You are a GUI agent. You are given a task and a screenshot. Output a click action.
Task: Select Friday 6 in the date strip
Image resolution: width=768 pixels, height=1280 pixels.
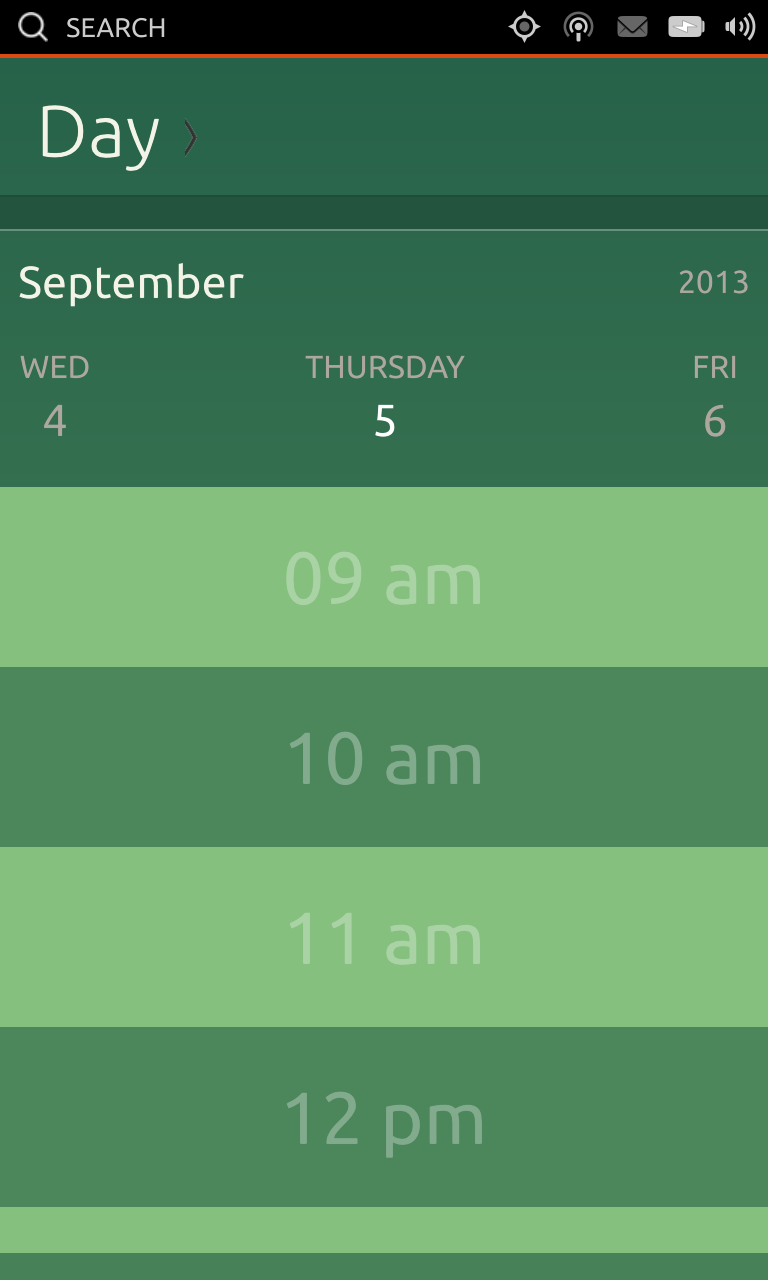[x=714, y=396]
